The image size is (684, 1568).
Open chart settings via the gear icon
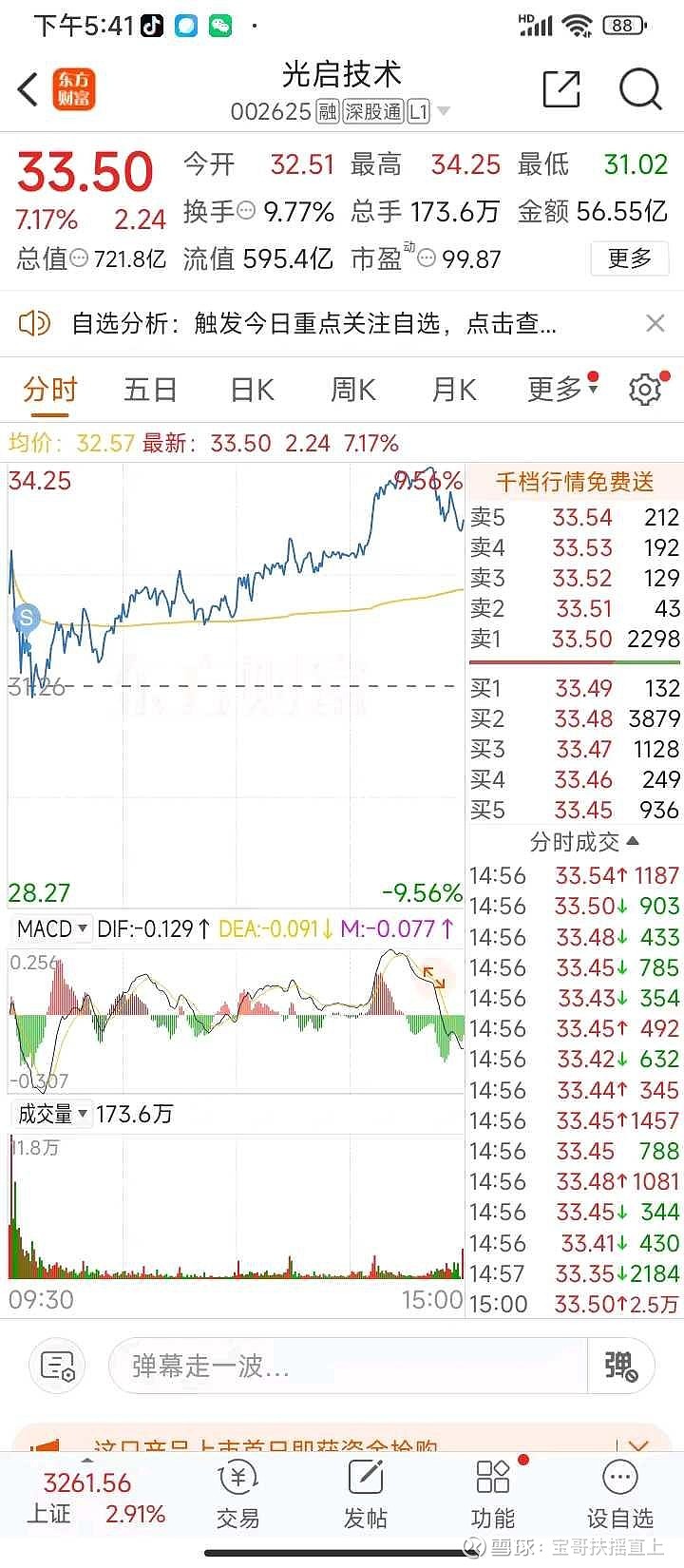(644, 389)
